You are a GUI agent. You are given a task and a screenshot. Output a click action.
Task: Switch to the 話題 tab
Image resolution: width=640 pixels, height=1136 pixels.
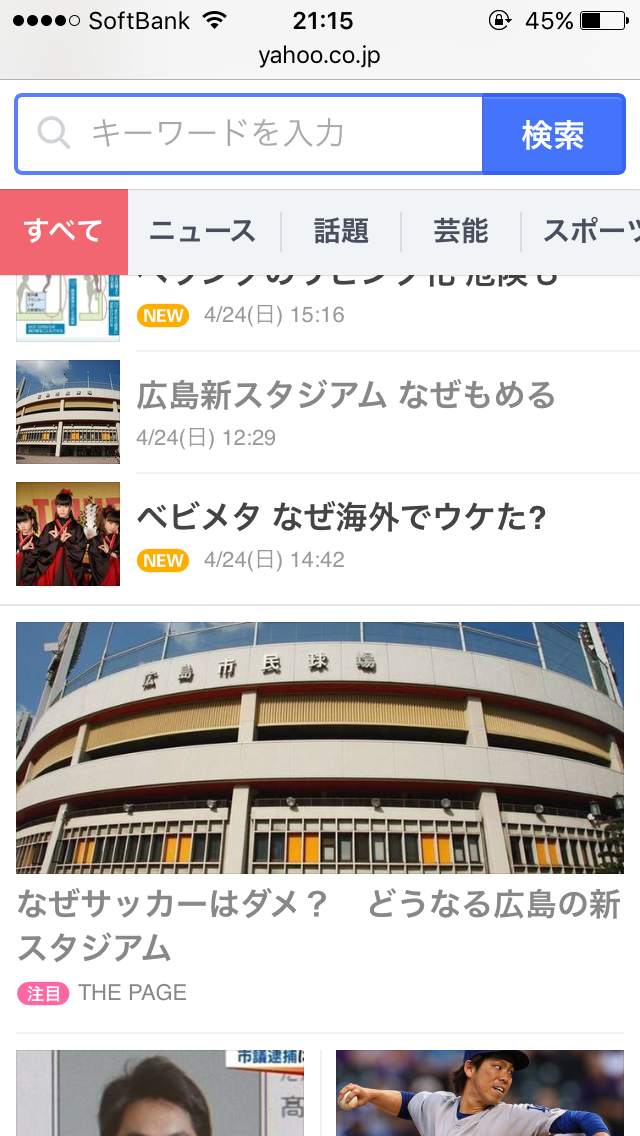point(342,232)
